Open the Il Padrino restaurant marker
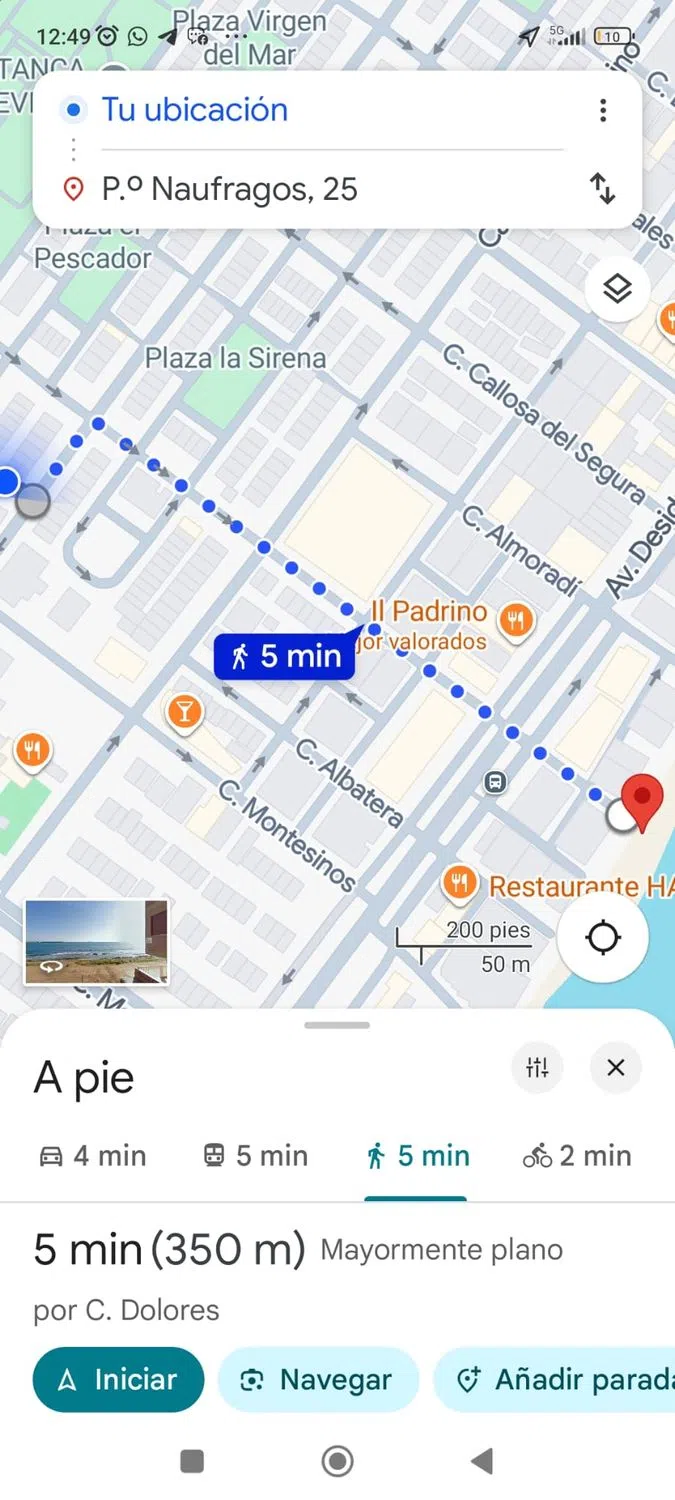675x1500 pixels. 515,620
